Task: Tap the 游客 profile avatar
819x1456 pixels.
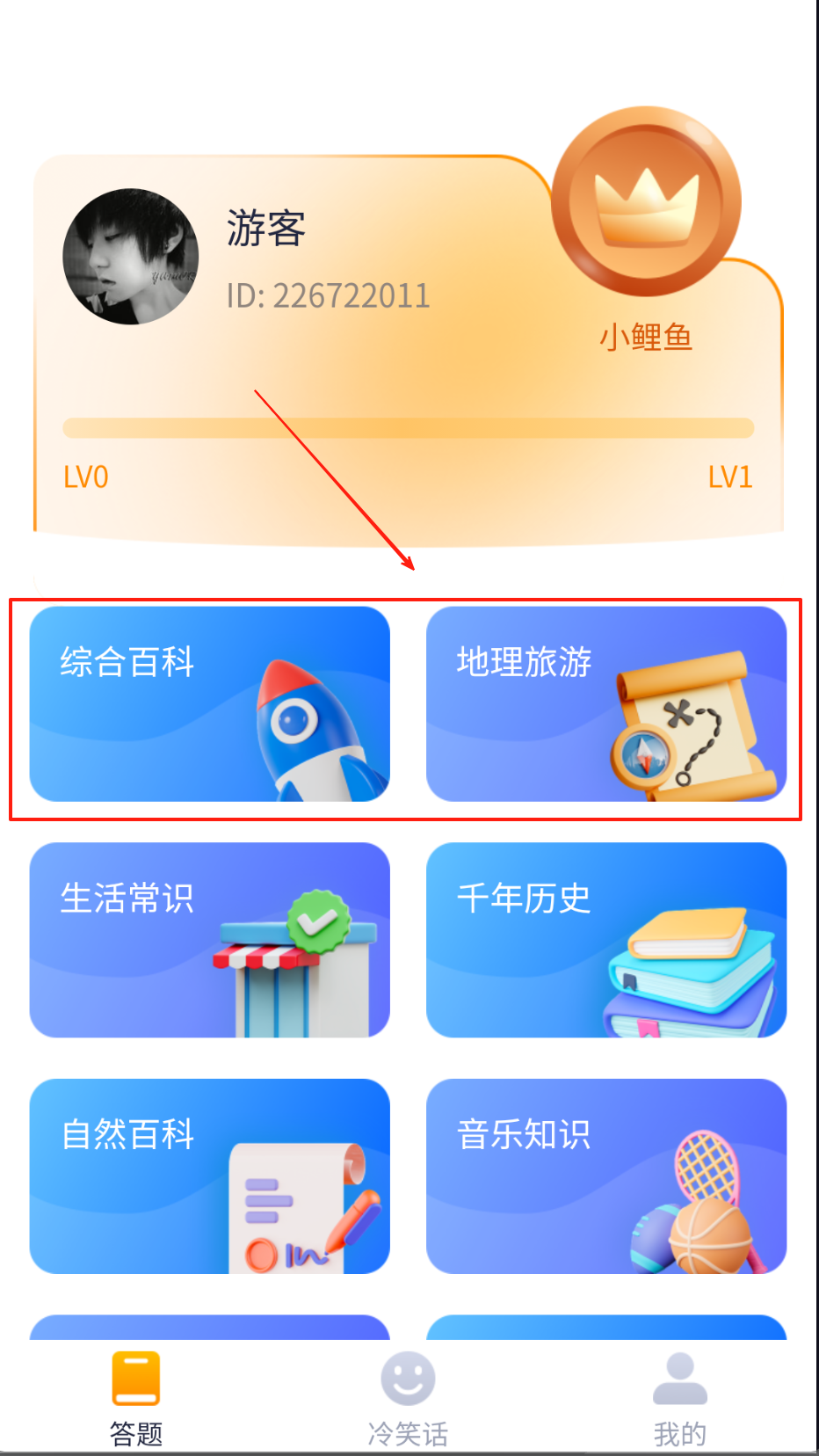Action: point(131,257)
